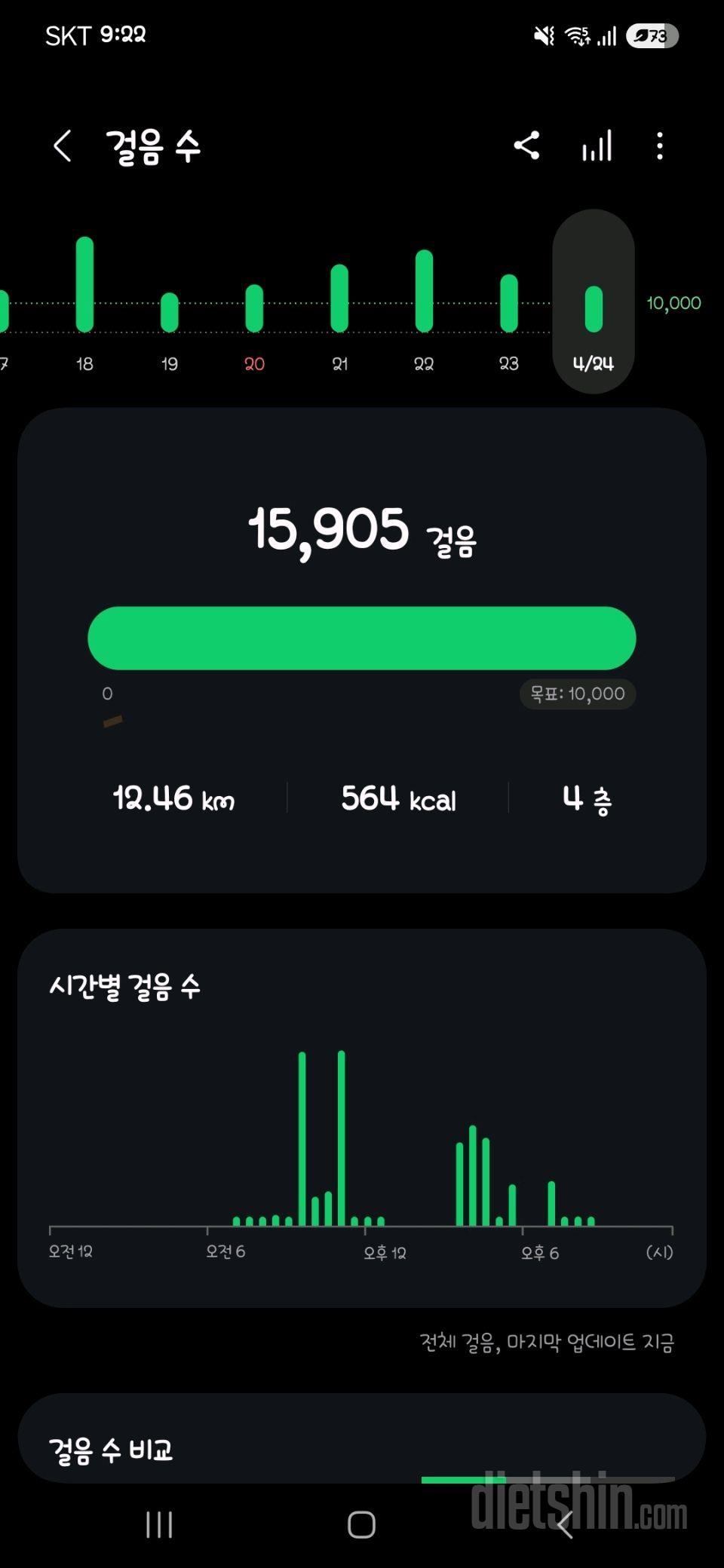Open the overflow menu
This screenshot has height=1568, width=724.
[x=660, y=145]
